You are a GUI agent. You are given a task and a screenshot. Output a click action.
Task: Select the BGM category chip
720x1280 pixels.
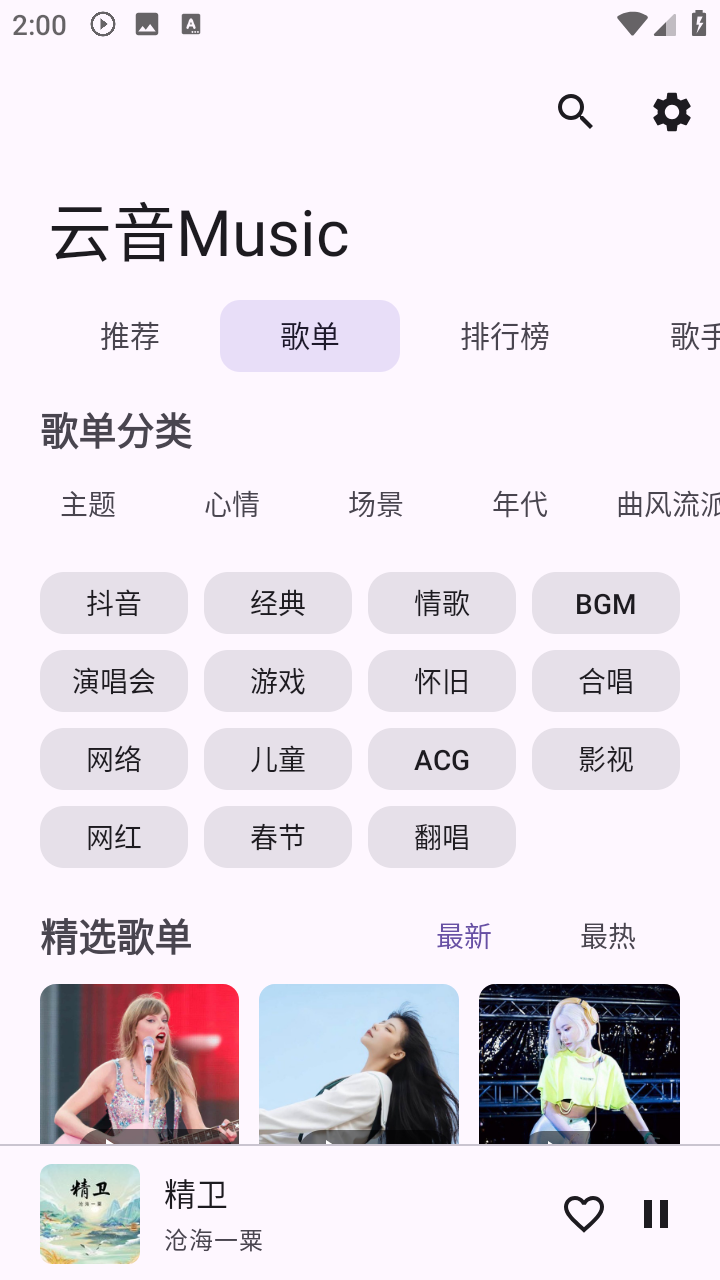[606, 603]
